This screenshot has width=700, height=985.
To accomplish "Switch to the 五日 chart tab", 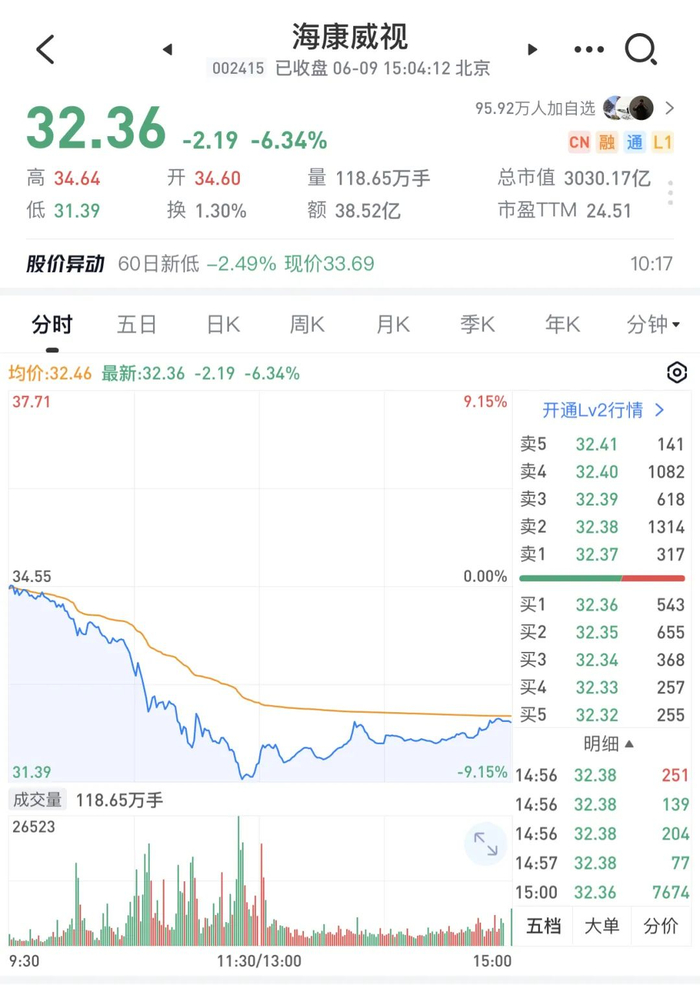I will click(137, 324).
